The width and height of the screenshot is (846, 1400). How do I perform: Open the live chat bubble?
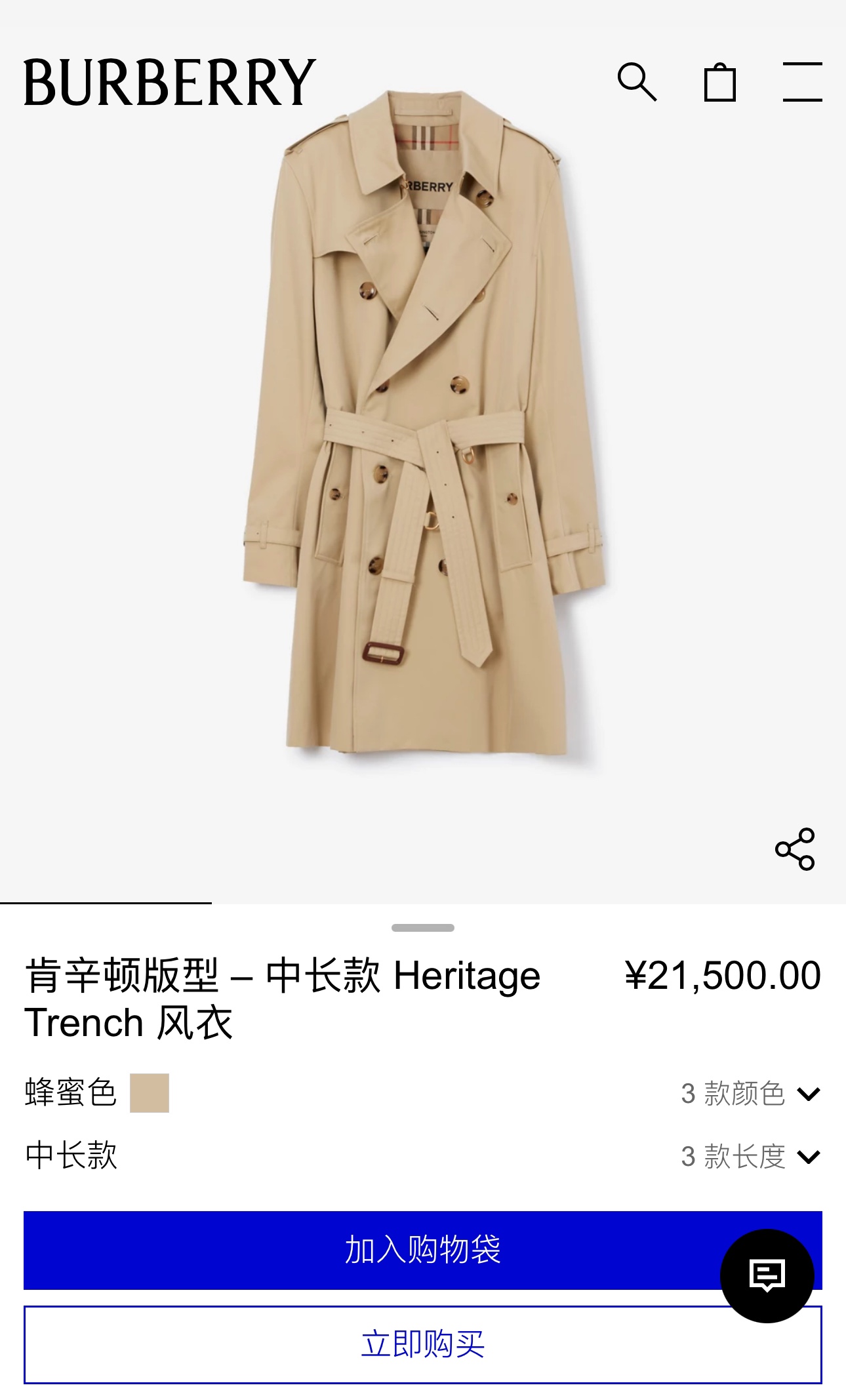click(x=767, y=1275)
